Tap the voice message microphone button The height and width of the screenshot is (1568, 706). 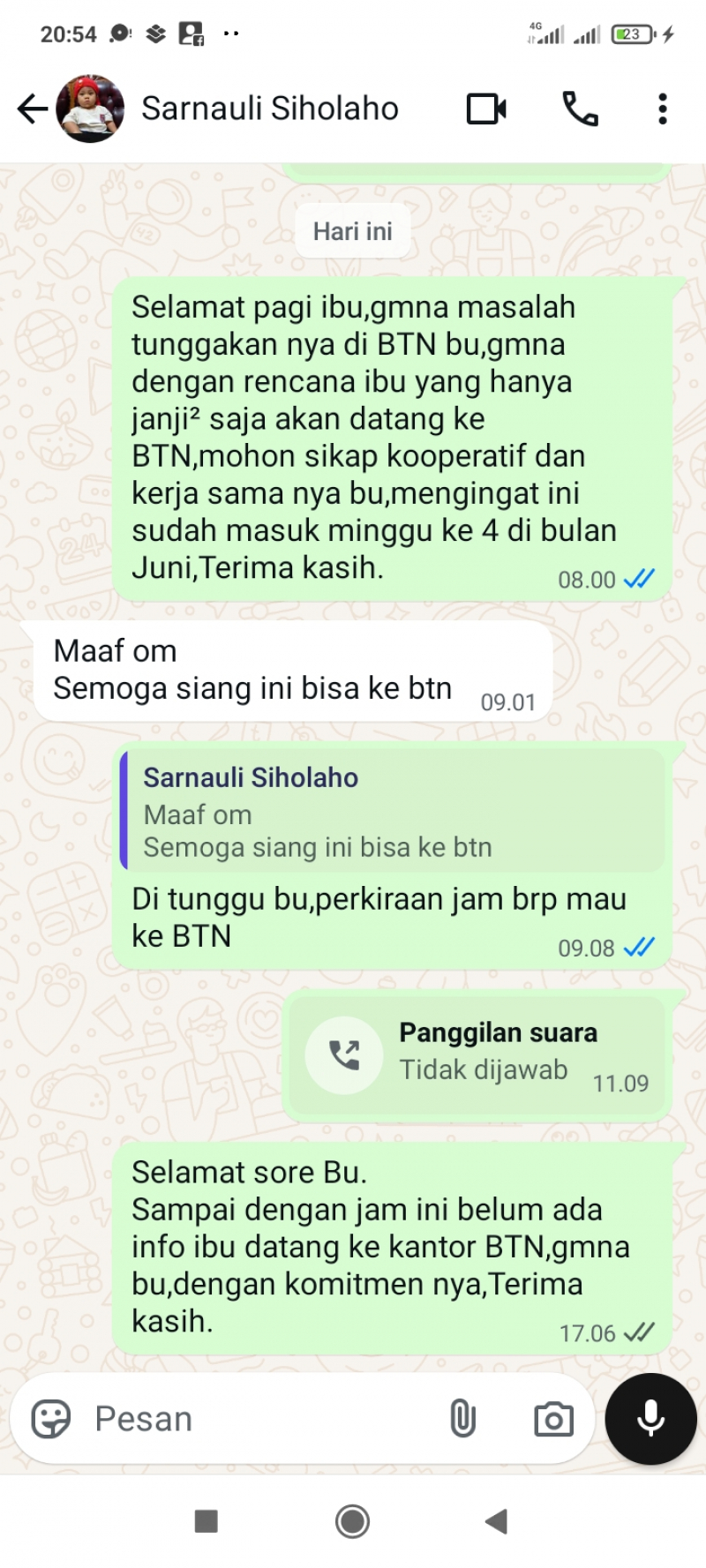coord(651,1419)
